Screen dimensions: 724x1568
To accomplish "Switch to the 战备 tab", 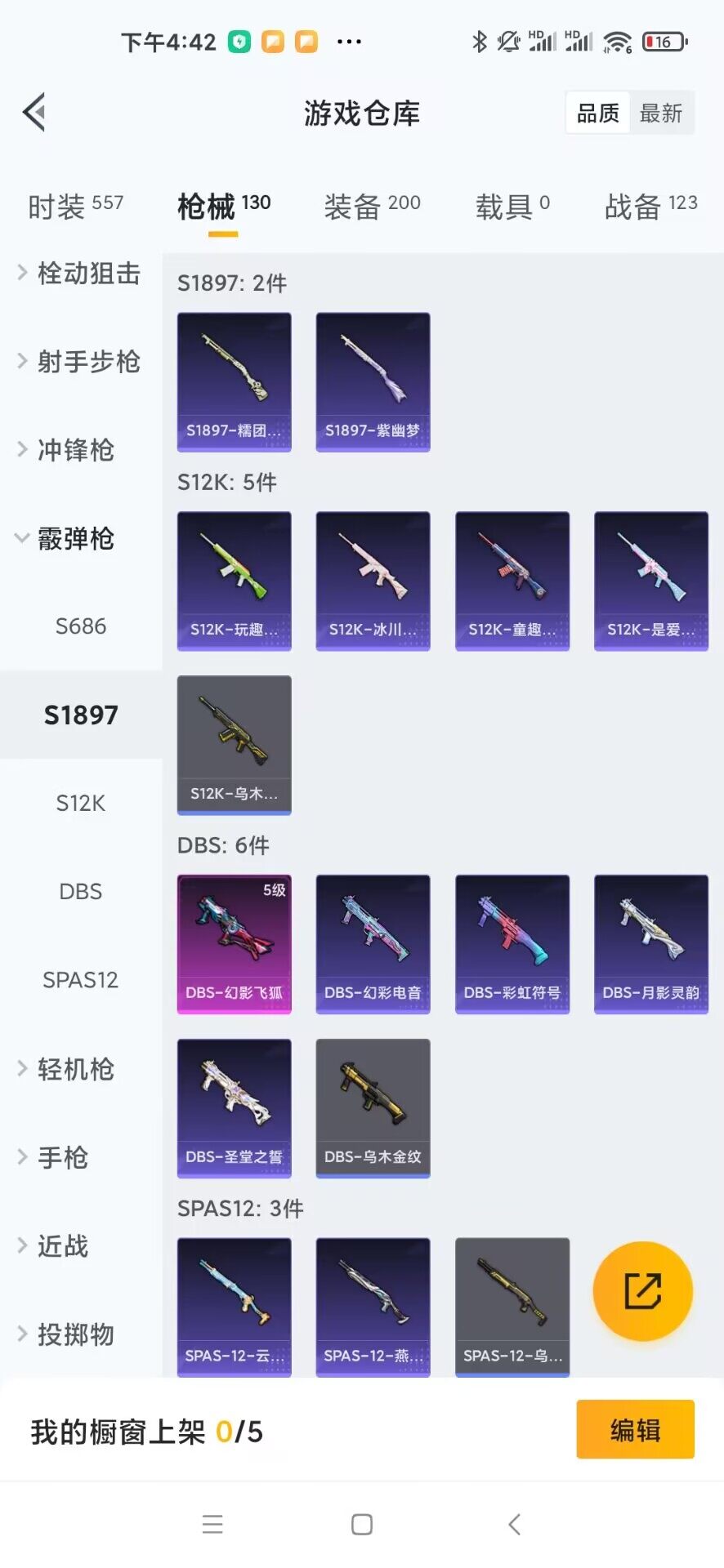I will tap(650, 207).
